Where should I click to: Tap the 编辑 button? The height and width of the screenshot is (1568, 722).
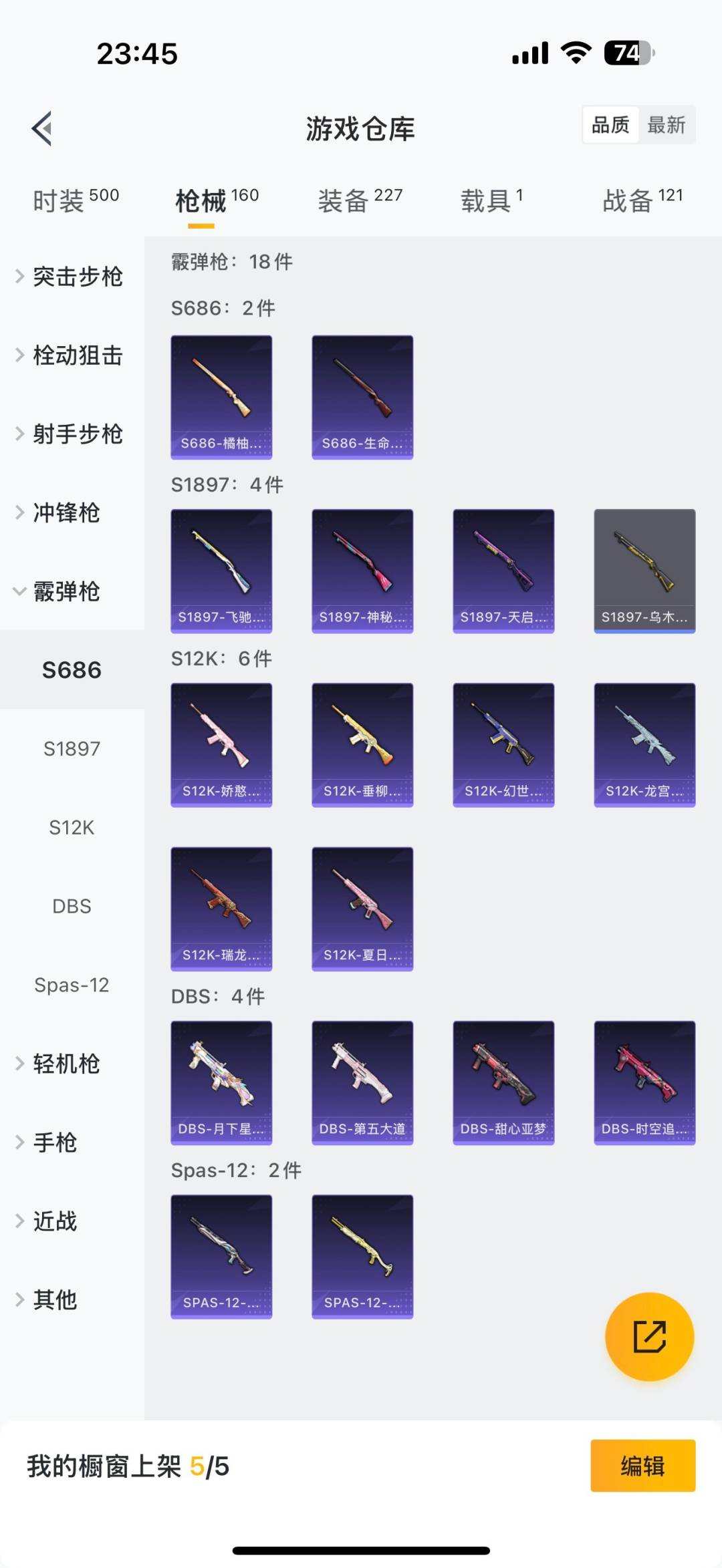pos(642,1466)
